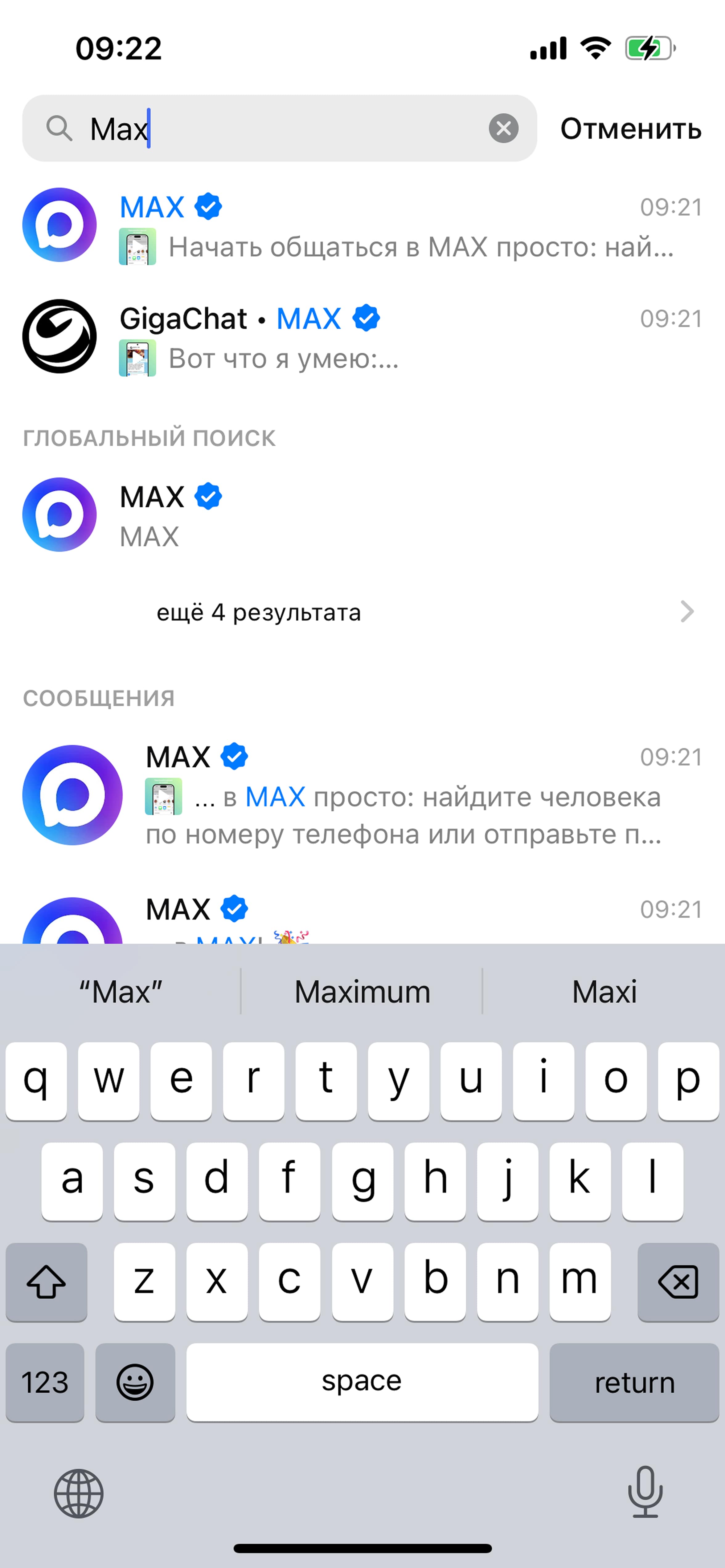
Task: Tap the Отменить button to cancel search
Action: pyautogui.click(x=631, y=129)
